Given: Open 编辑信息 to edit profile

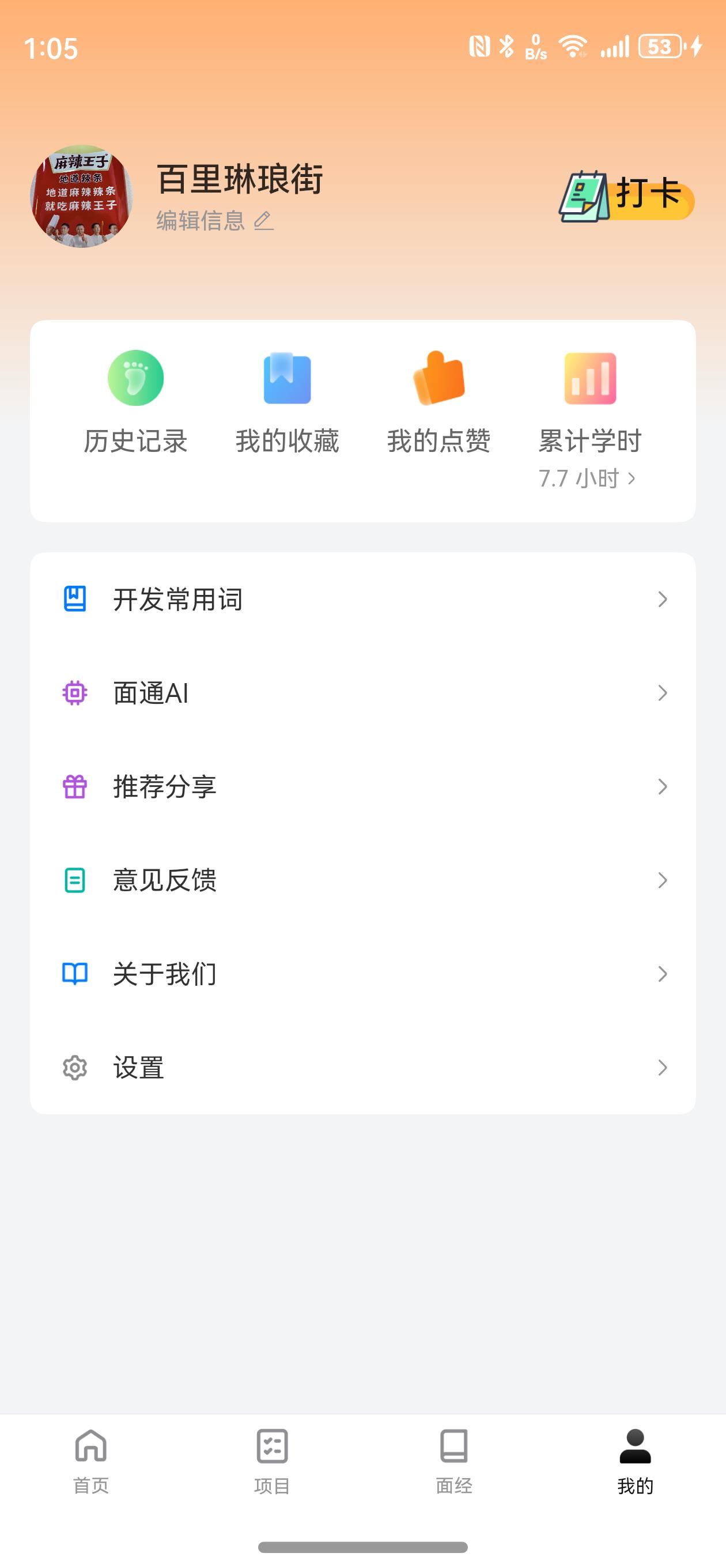Looking at the screenshot, I should coord(214,220).
